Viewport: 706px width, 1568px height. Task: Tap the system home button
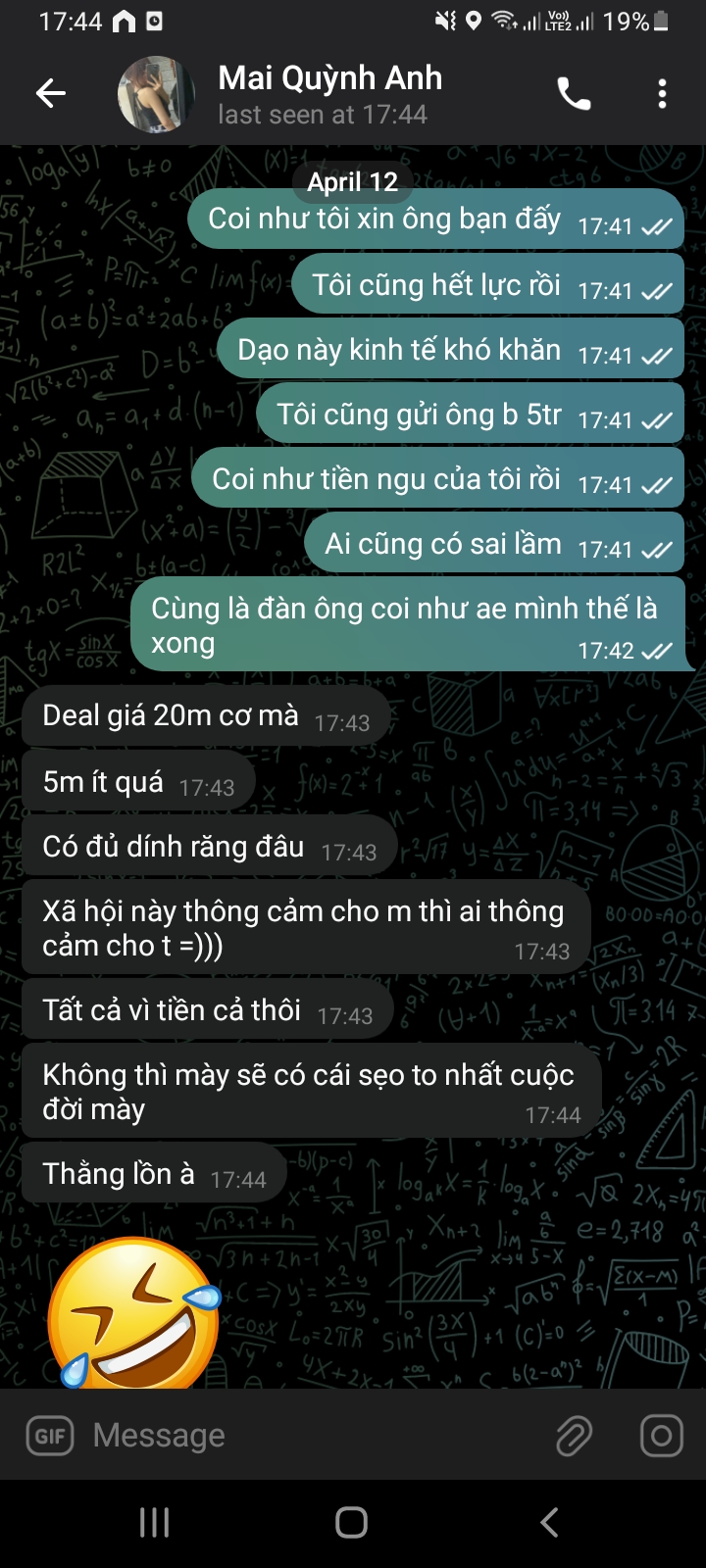(351, 1522)
